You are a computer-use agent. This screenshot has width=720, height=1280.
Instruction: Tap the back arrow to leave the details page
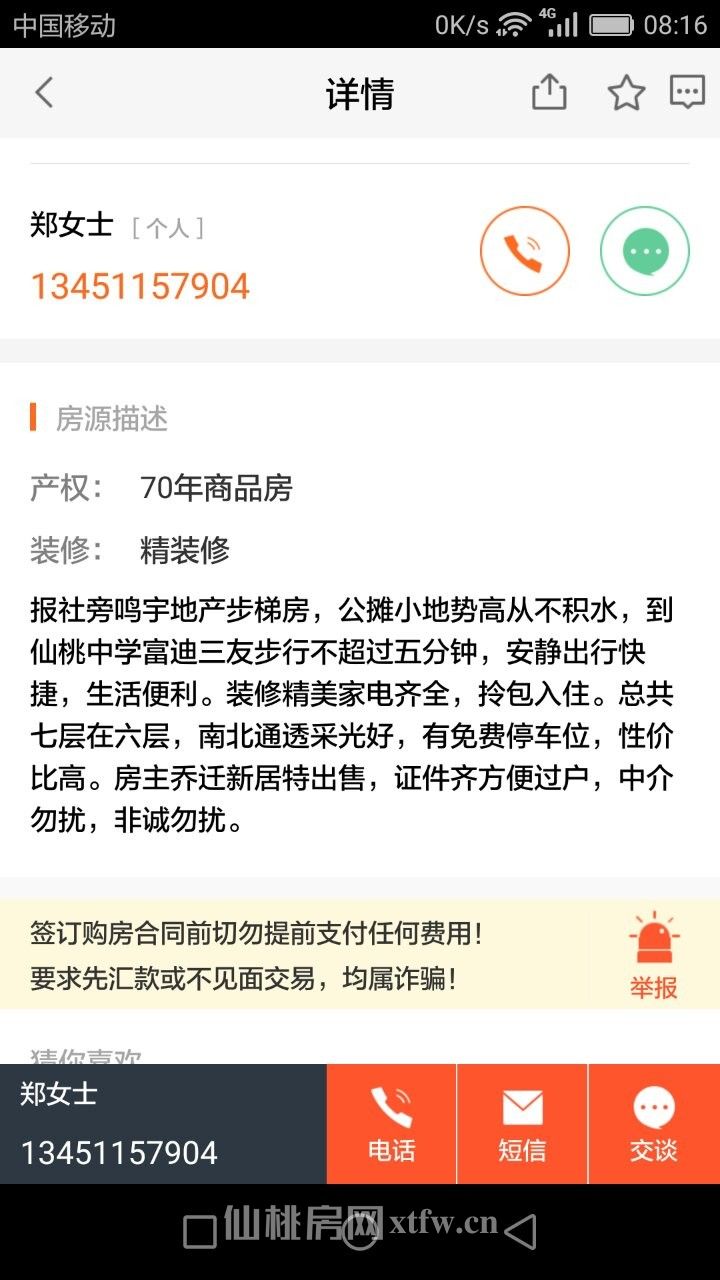pos(42,92)
